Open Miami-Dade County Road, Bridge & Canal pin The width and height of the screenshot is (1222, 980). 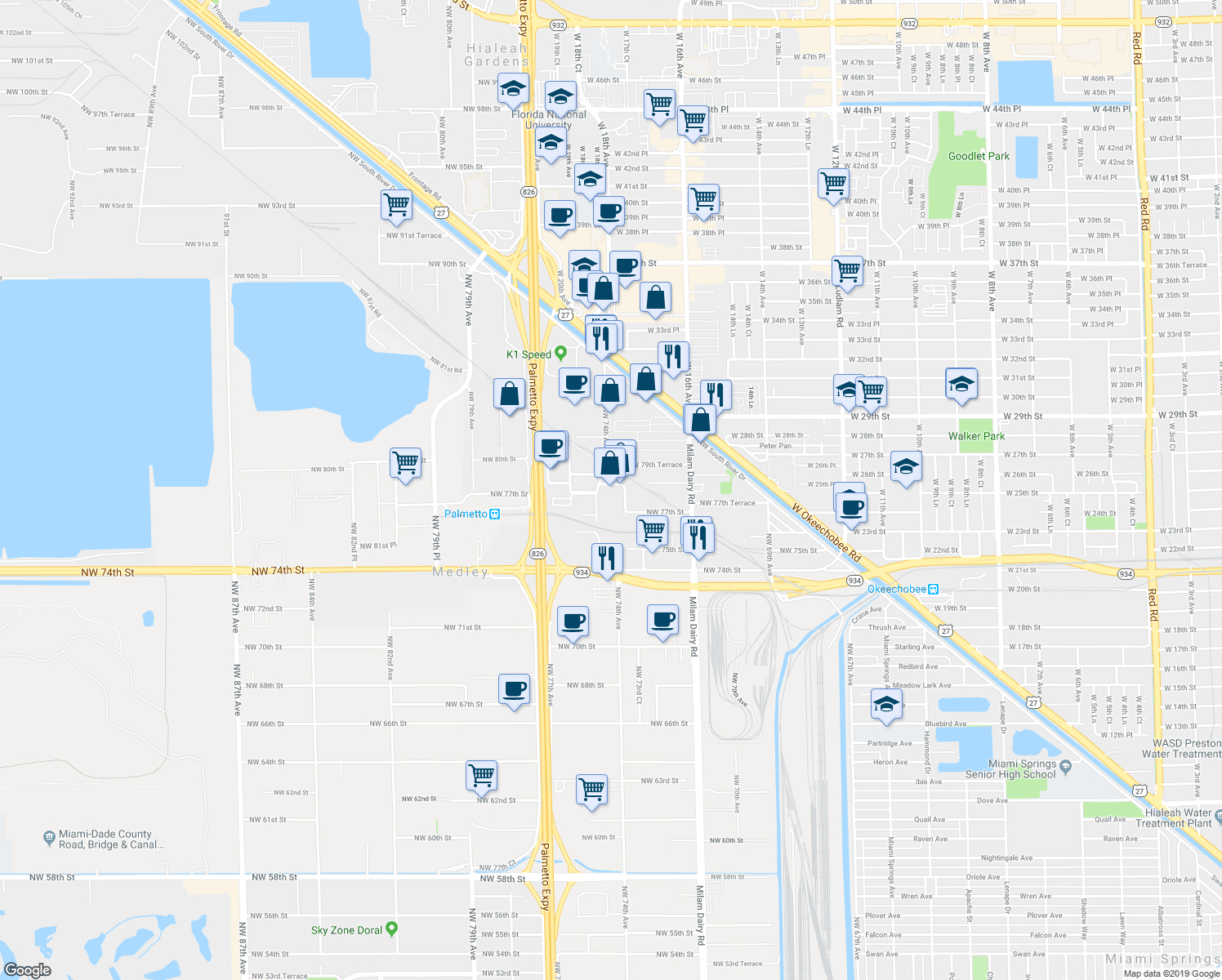49,838
